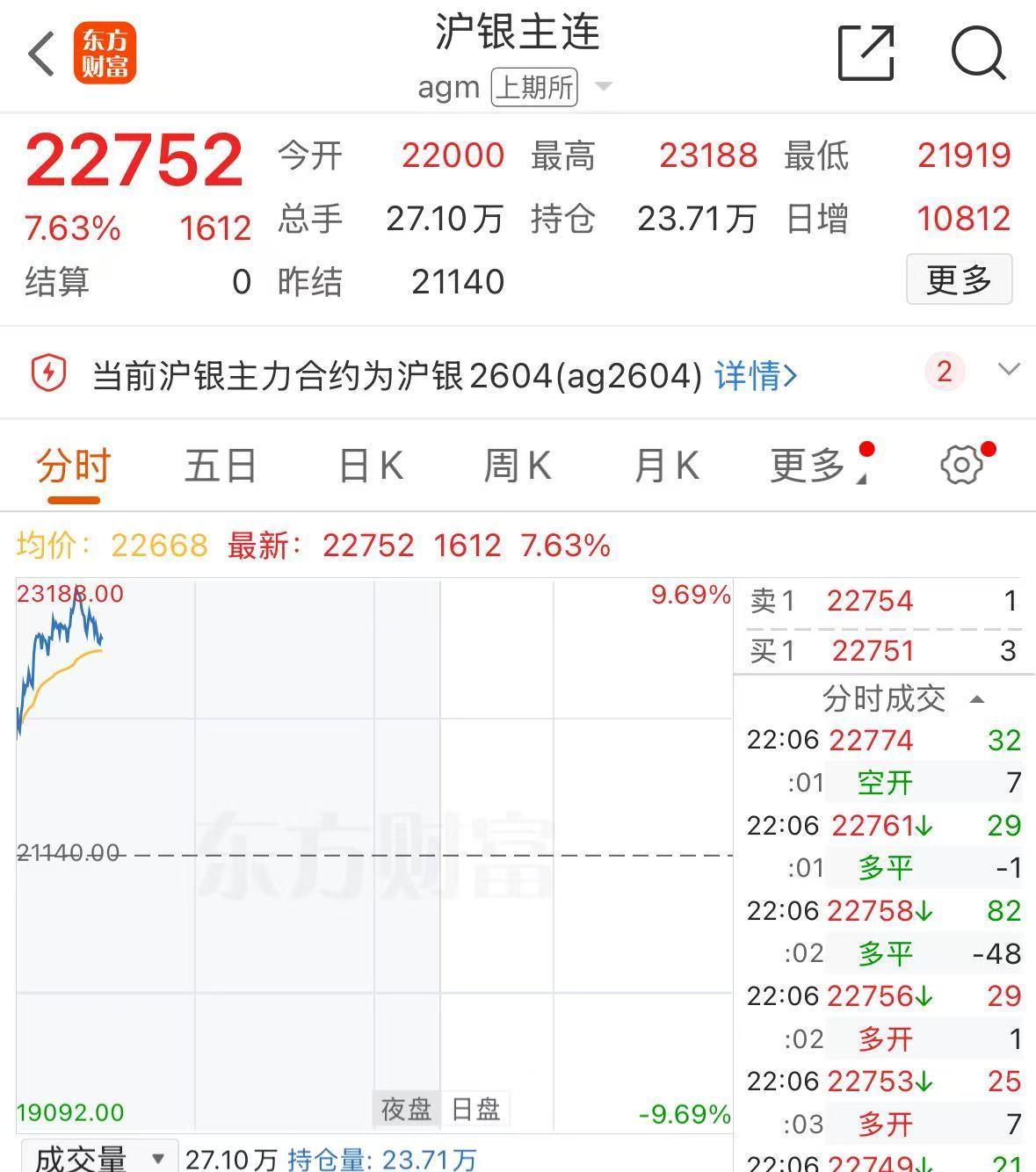Switch to the 周K chart tab
This screenshot has height=1172, width=1036.
[x=518, y=466]
